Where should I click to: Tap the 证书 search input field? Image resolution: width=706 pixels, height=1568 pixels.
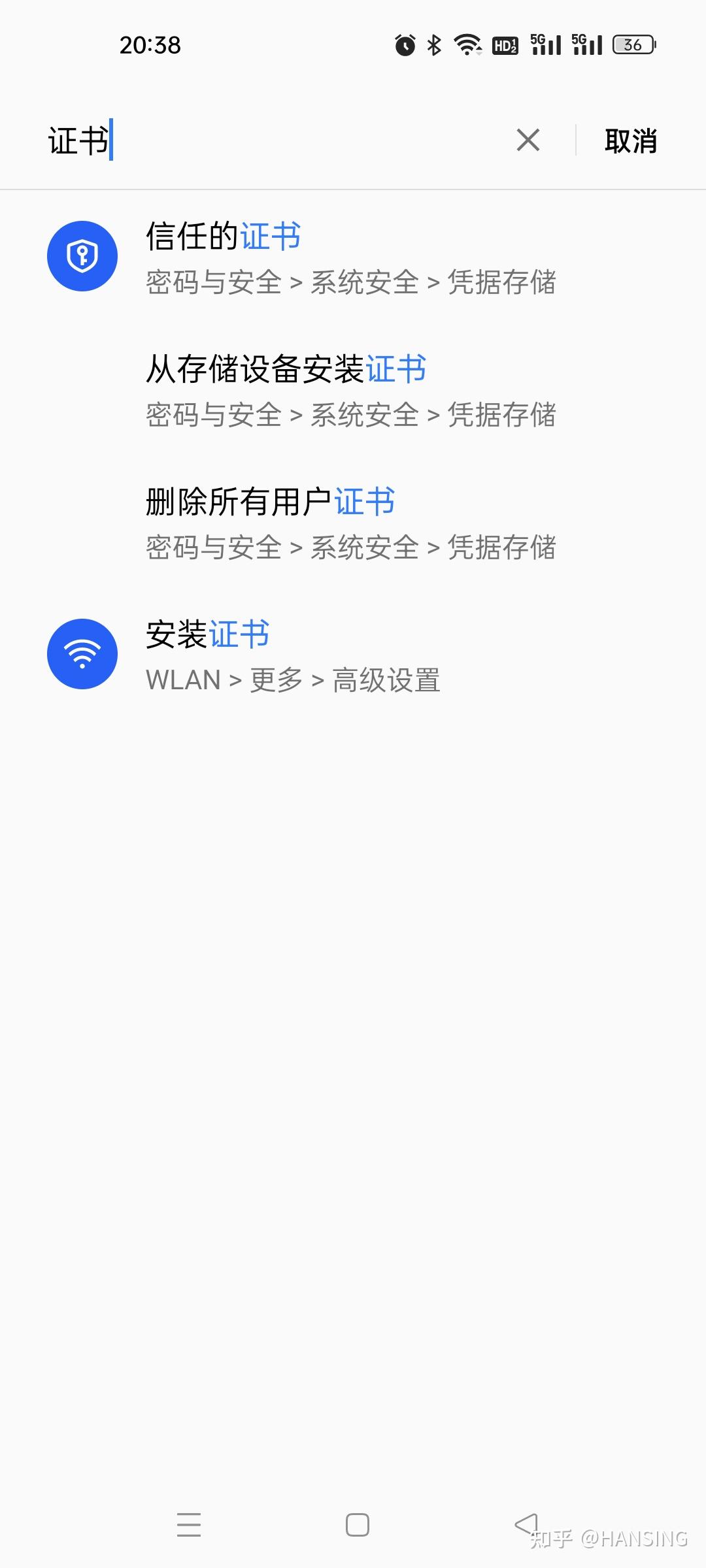pyautogui.click(x=275, y=140)
